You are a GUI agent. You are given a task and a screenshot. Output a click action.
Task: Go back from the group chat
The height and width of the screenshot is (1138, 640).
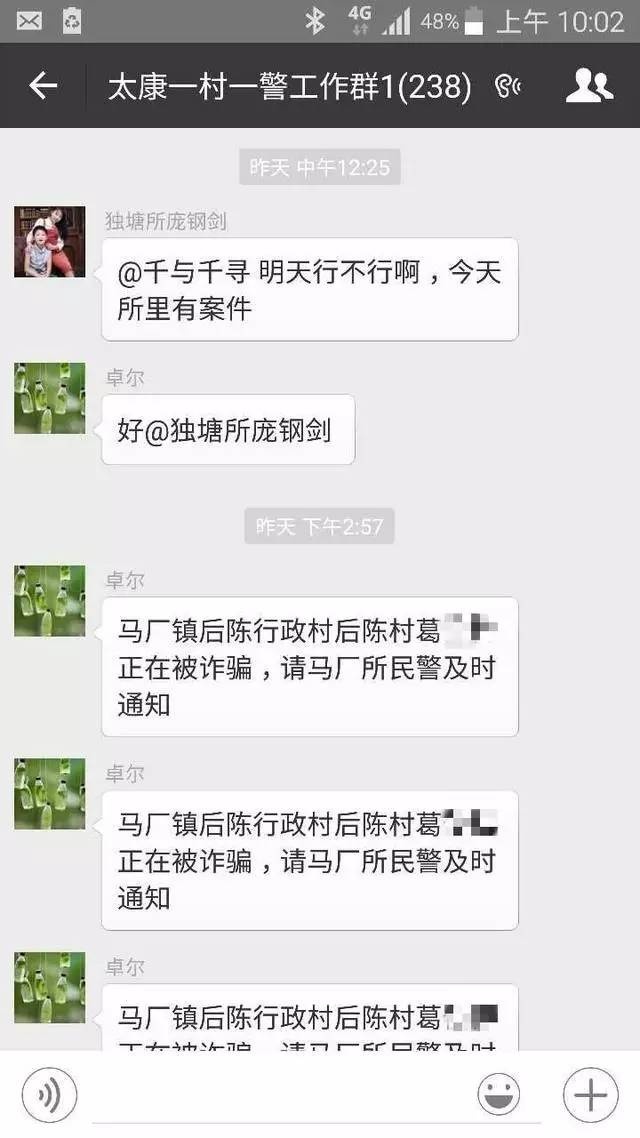pos(43,87)
